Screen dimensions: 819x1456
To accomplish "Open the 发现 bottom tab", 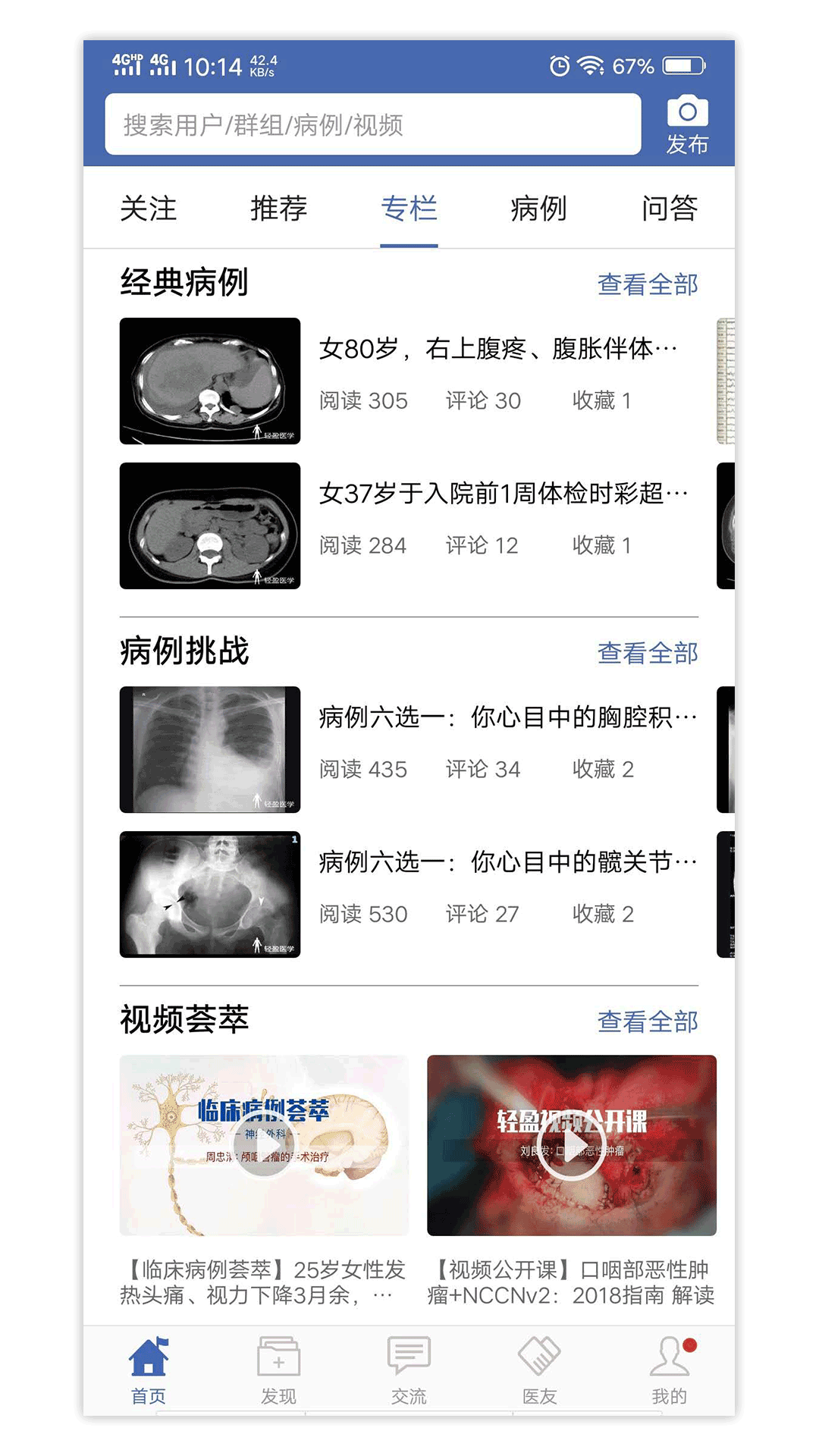I will coord(279,1371).
